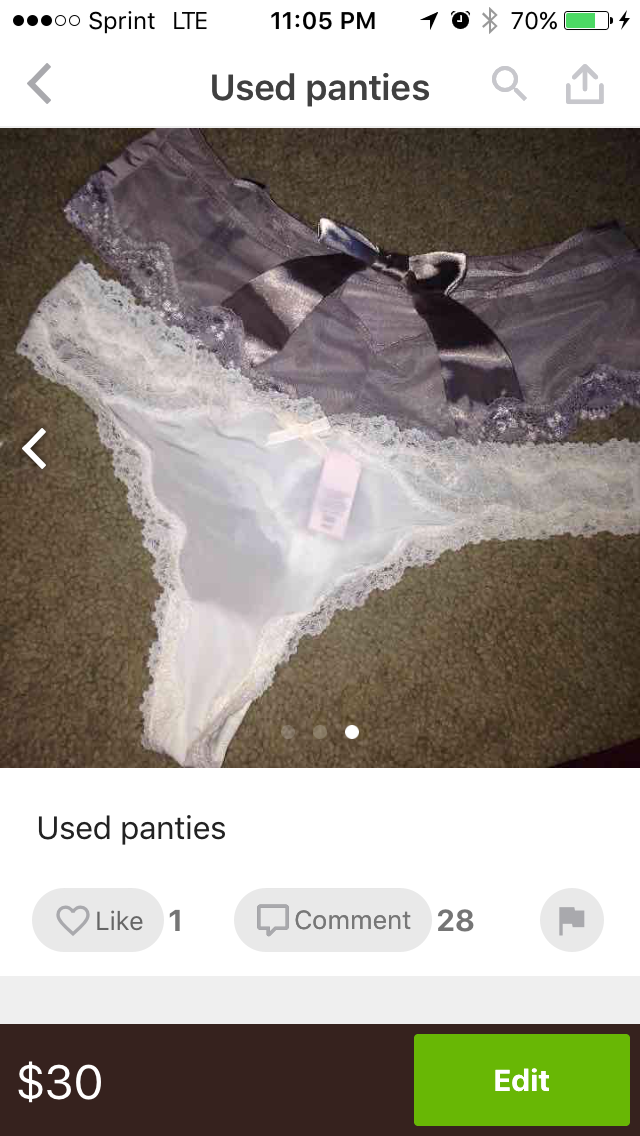This screenshot has height=1136, width=640.
Task: Go back using the top-left arrow
Action: tap(39, 85)
